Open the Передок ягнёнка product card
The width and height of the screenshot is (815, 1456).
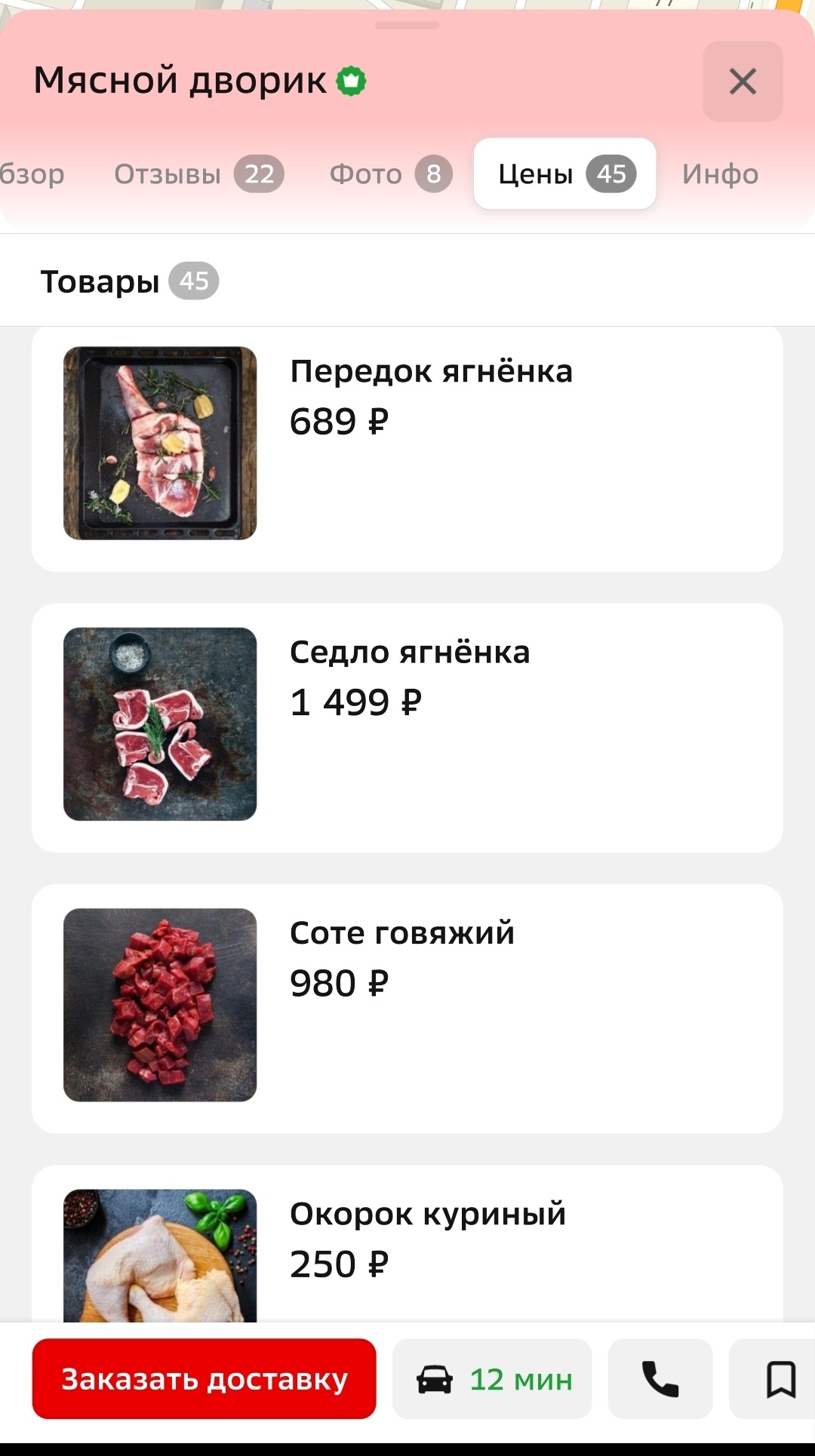pos(407,448)
